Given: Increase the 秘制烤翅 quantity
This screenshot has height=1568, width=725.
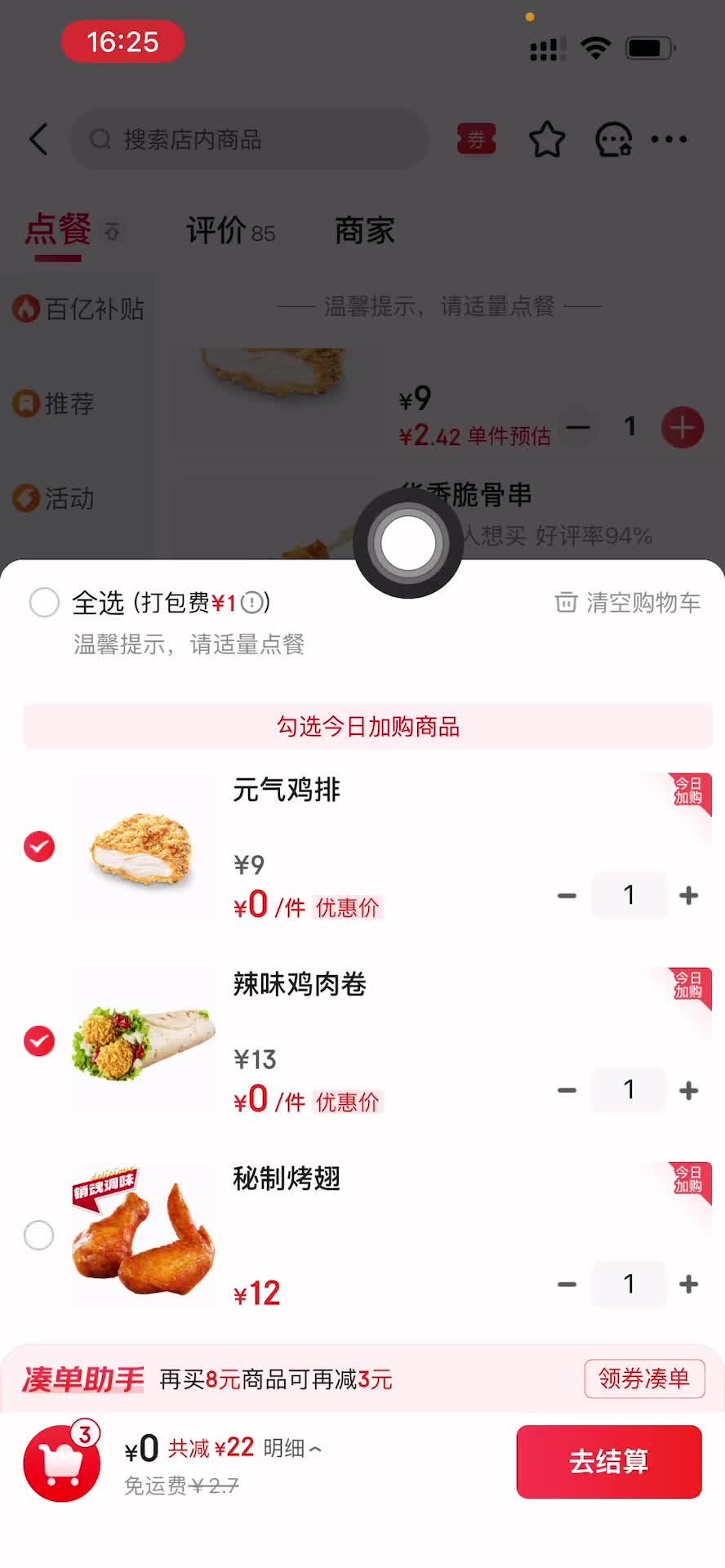Looking at the screenshot, I should (x=688, y=1285).
